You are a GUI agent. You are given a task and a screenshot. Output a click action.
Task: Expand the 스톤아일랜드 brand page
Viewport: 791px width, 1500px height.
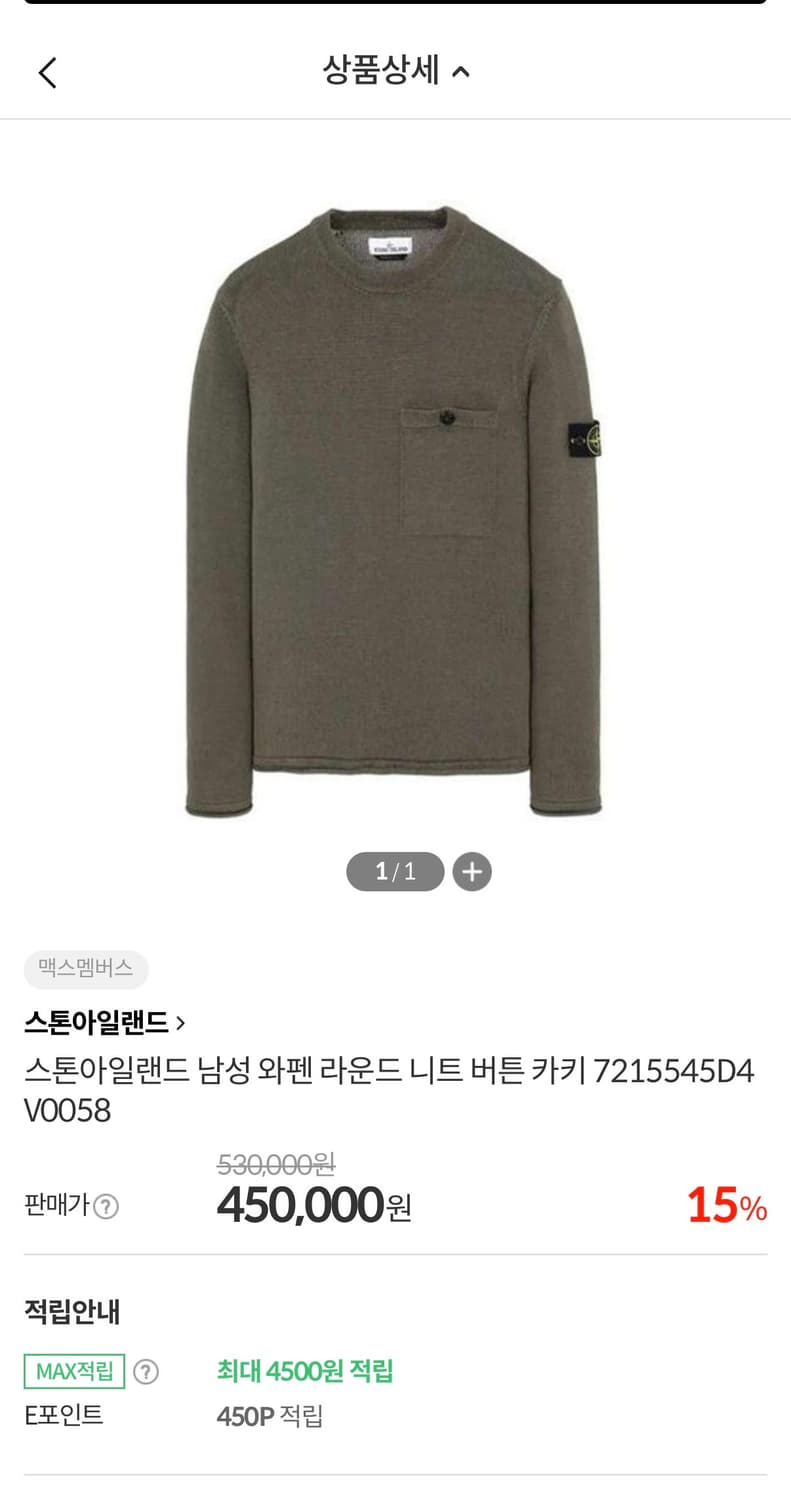(100, 1024)
